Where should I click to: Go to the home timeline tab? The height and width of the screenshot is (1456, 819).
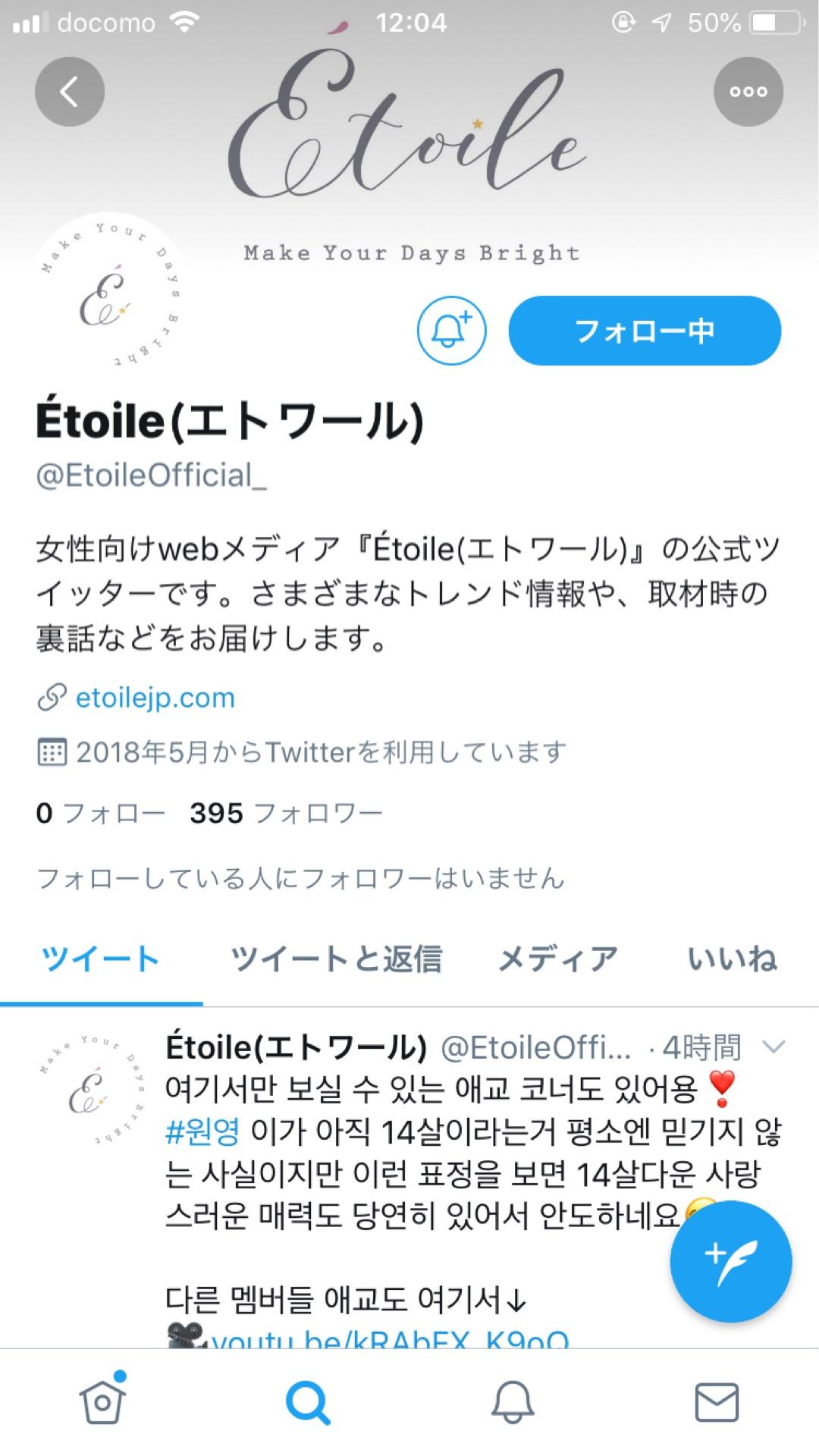pyautogui.click(x=102, y=1401)
